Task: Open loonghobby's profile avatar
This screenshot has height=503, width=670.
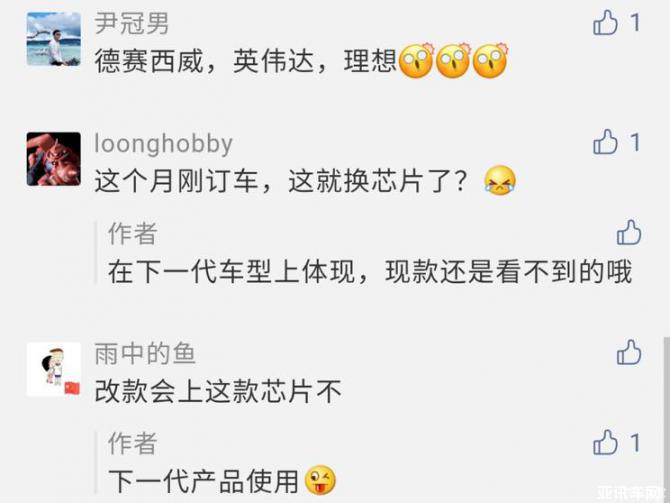Action: [x=53, y=159]
